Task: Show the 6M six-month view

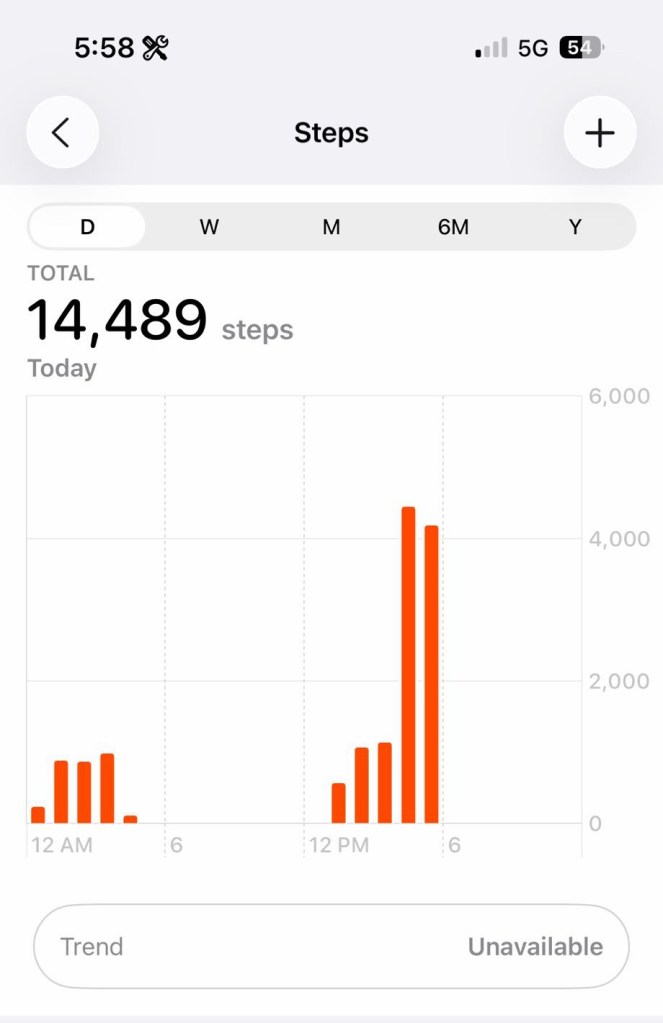Action: point(453,227)
